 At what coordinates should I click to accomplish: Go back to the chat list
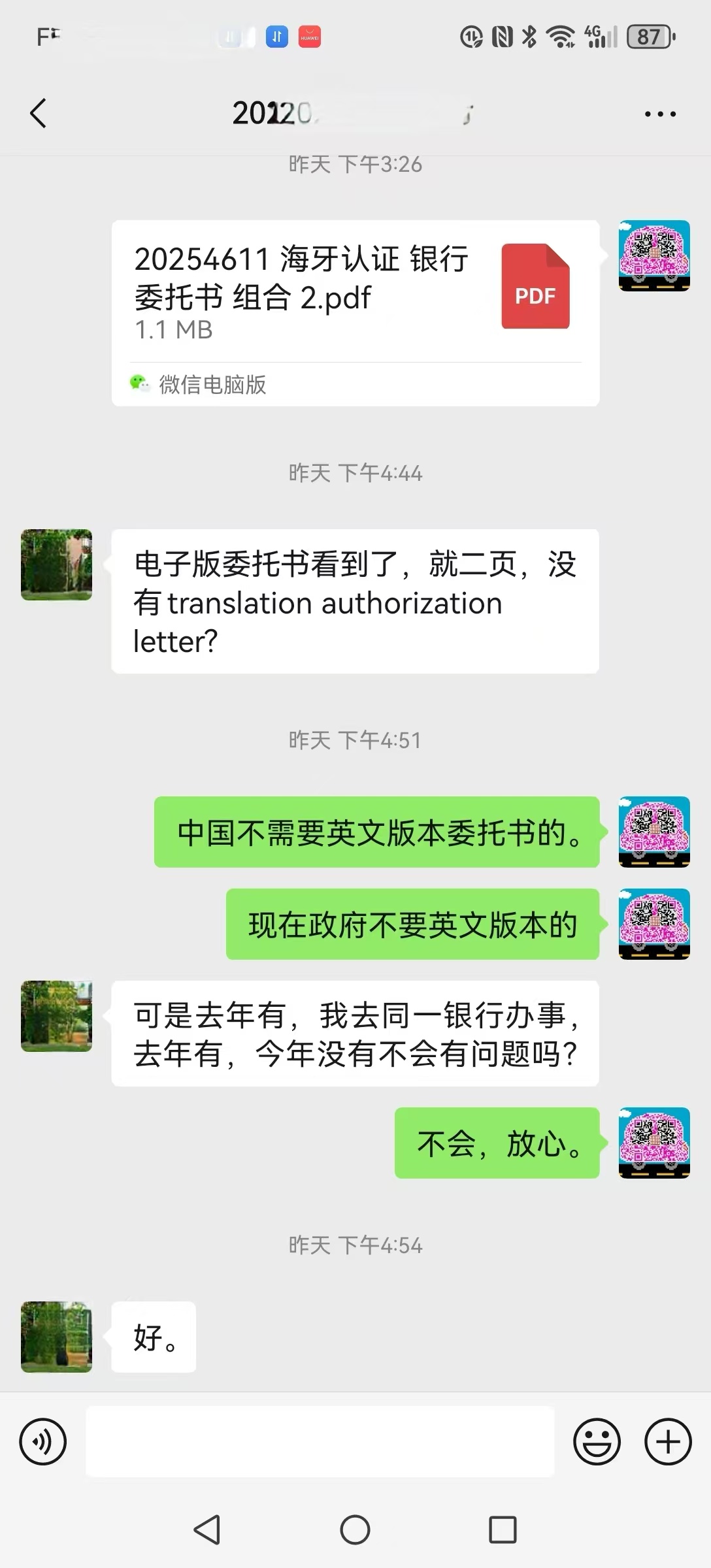coord(39,114)
